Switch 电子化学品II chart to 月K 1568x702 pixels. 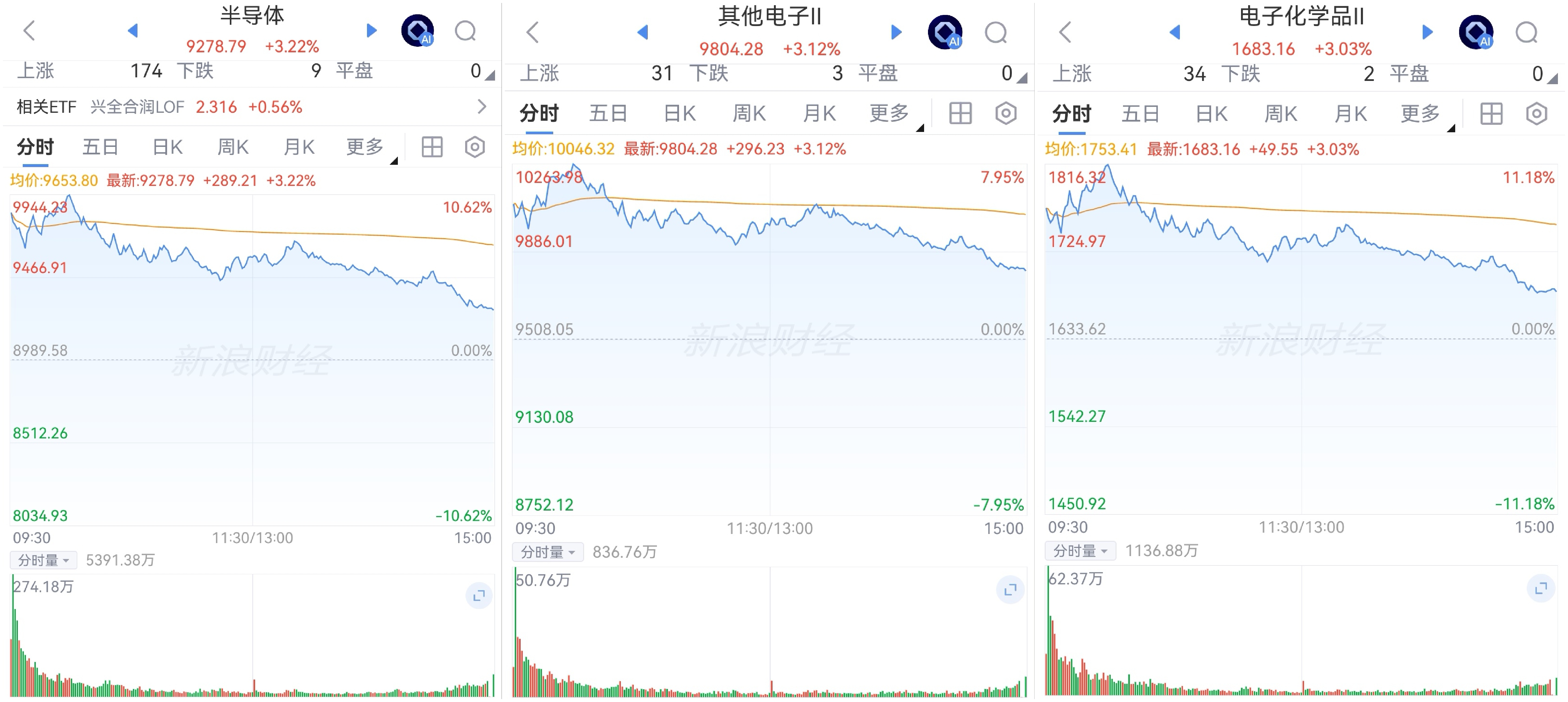coord(1350,113)
